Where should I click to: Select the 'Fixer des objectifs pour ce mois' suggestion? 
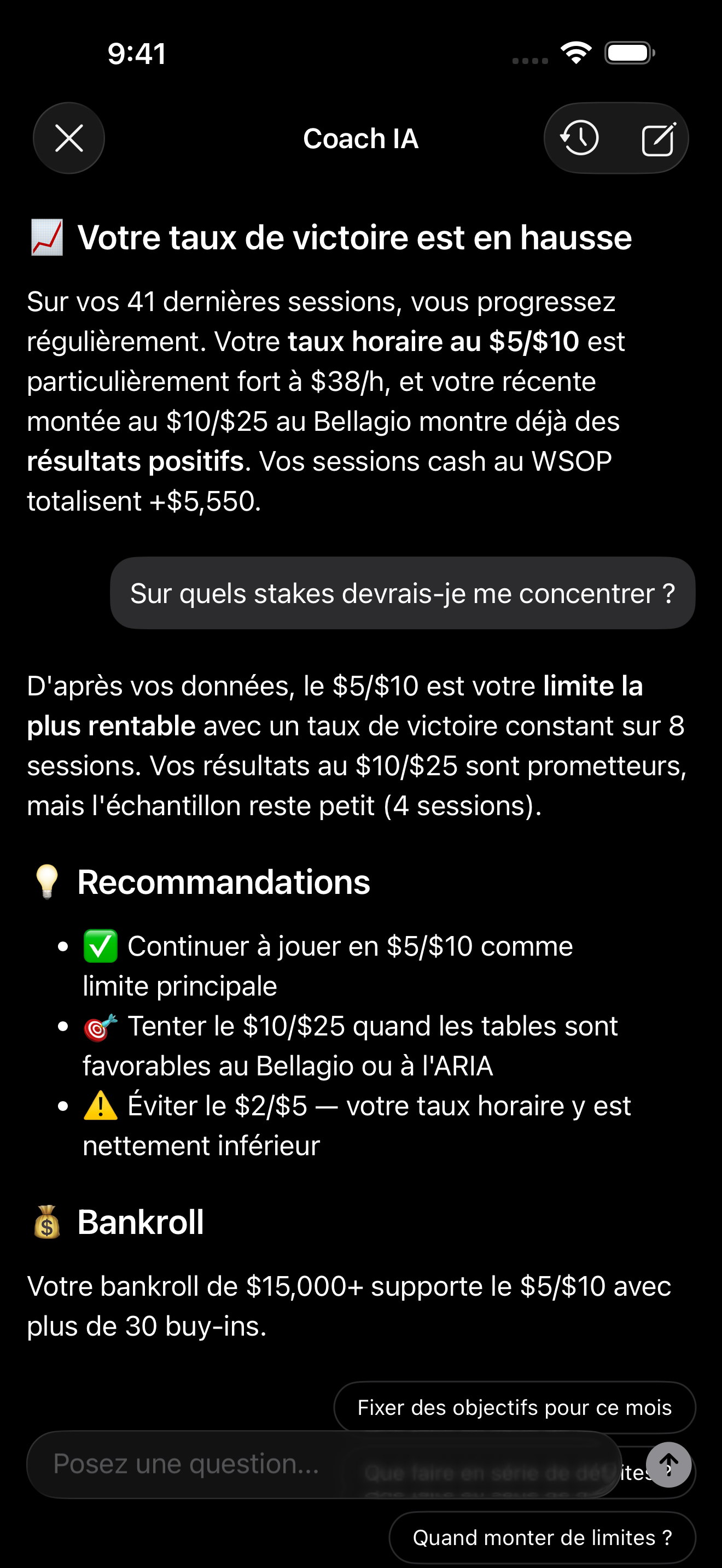[514, 1407]
